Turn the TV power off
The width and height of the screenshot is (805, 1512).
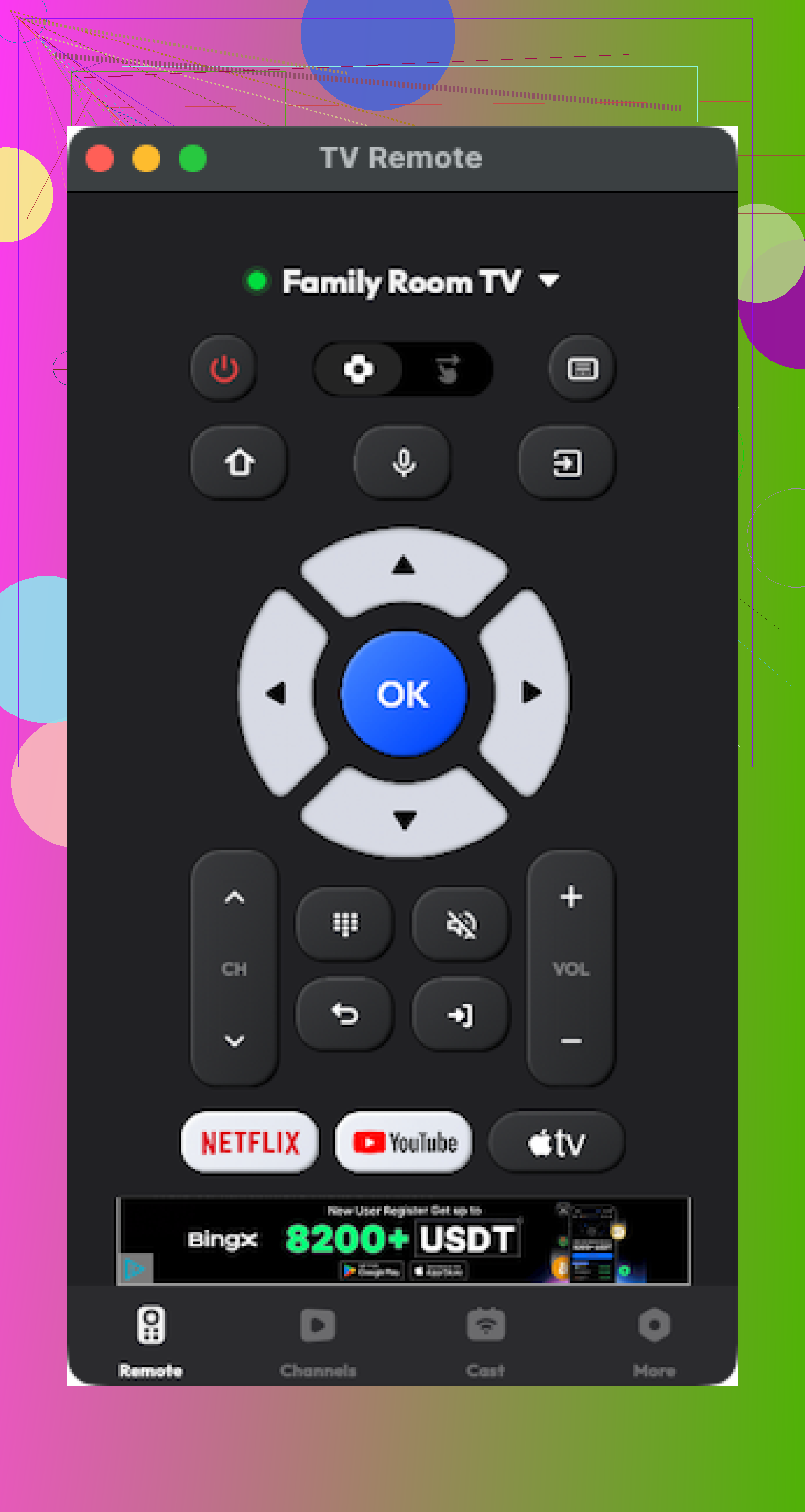click(x=224, y=368)
